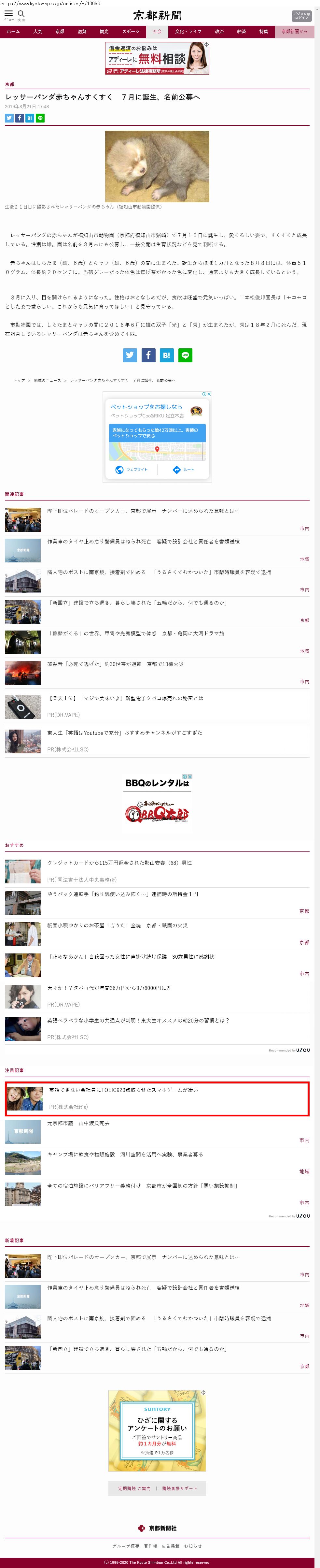Open the 地域のニュース breadcrumb link
Screen dimensions: 320x1568
coord(48,381)
